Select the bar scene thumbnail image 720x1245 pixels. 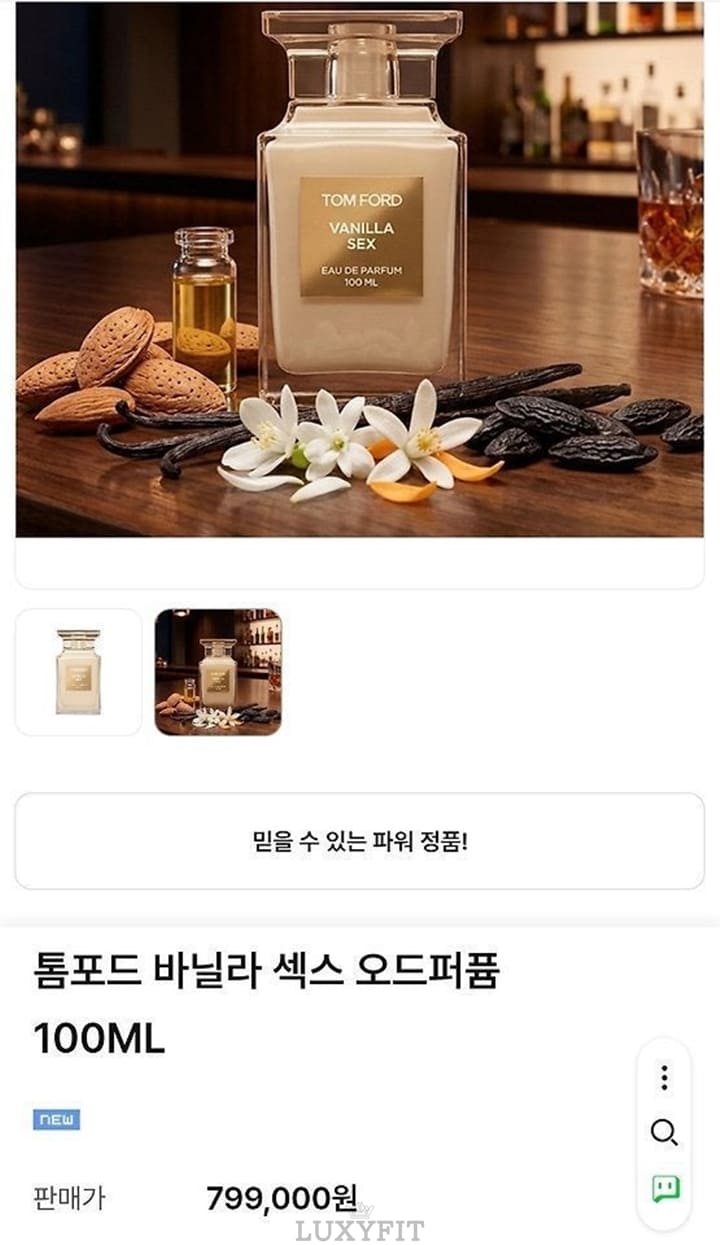(x=218, y=672)
